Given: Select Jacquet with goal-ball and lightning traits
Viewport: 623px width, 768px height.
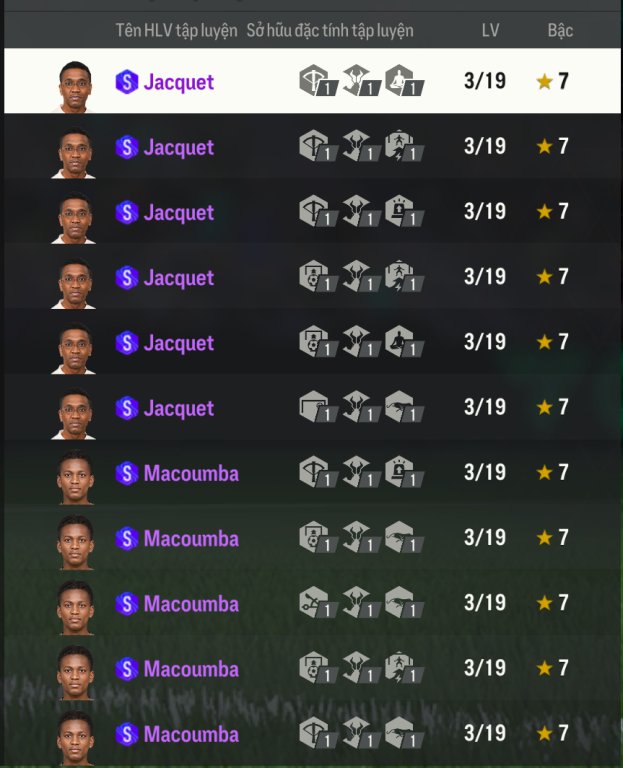Looking at the screenshot, I should click(312, 276).
